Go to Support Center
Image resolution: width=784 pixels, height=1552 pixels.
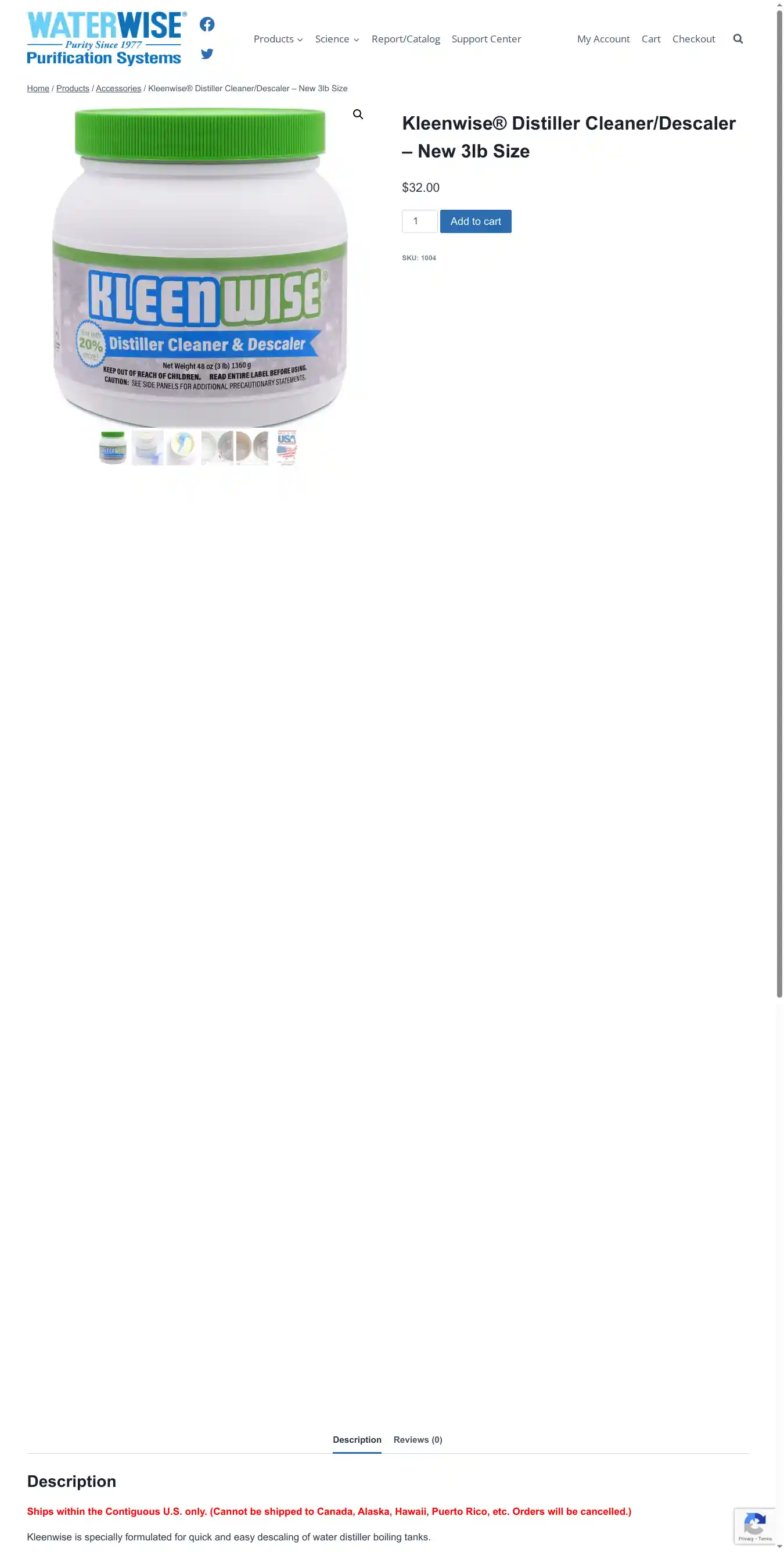486,39
